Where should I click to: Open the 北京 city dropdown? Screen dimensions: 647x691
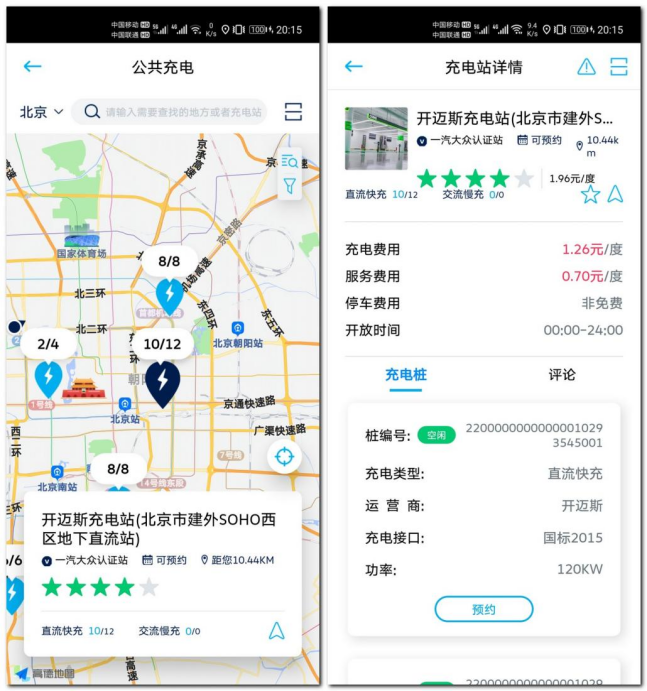tap(41, 112)
